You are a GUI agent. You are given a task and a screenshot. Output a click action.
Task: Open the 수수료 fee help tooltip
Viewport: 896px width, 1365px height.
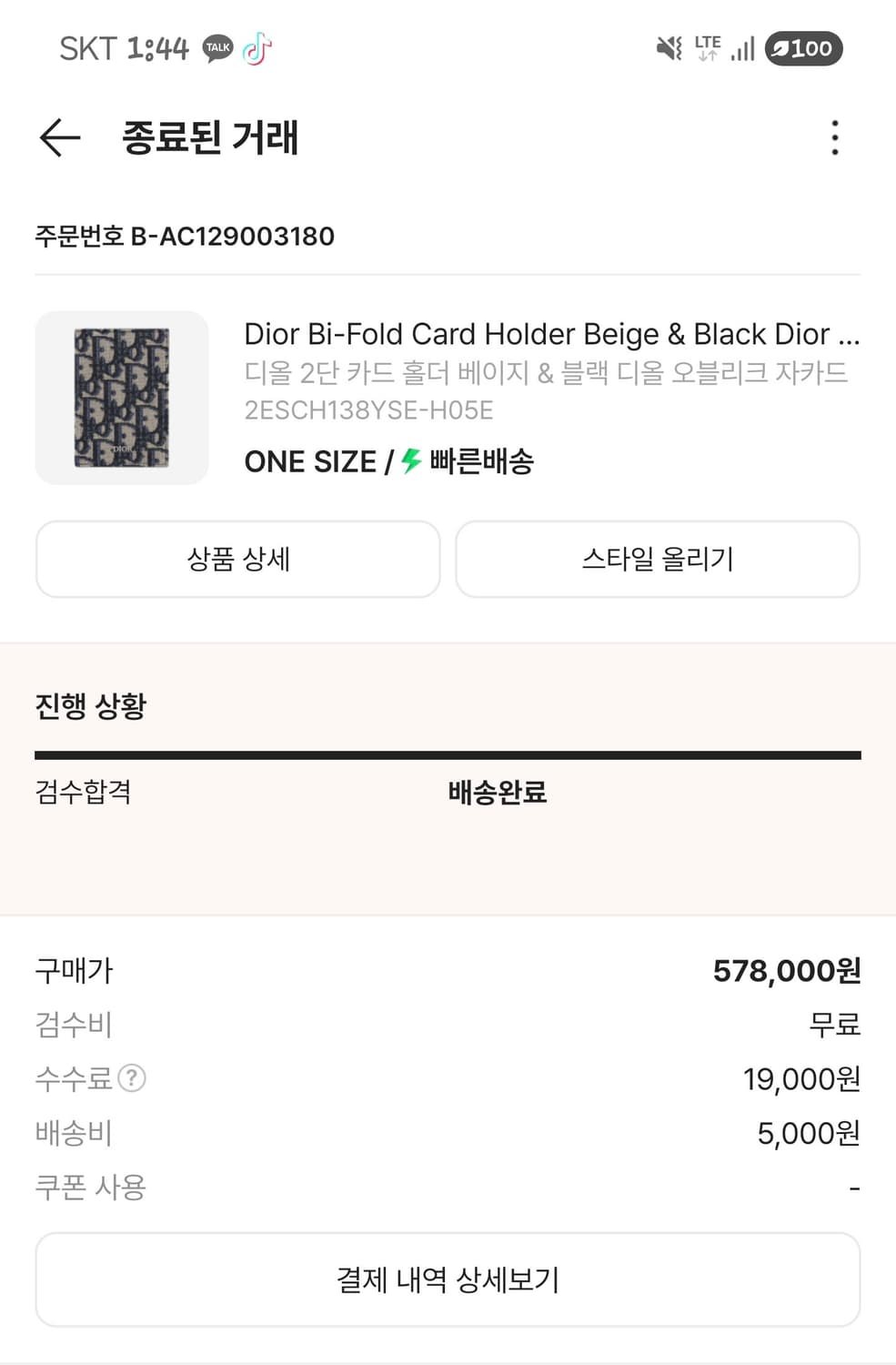tap(133, 1080)
